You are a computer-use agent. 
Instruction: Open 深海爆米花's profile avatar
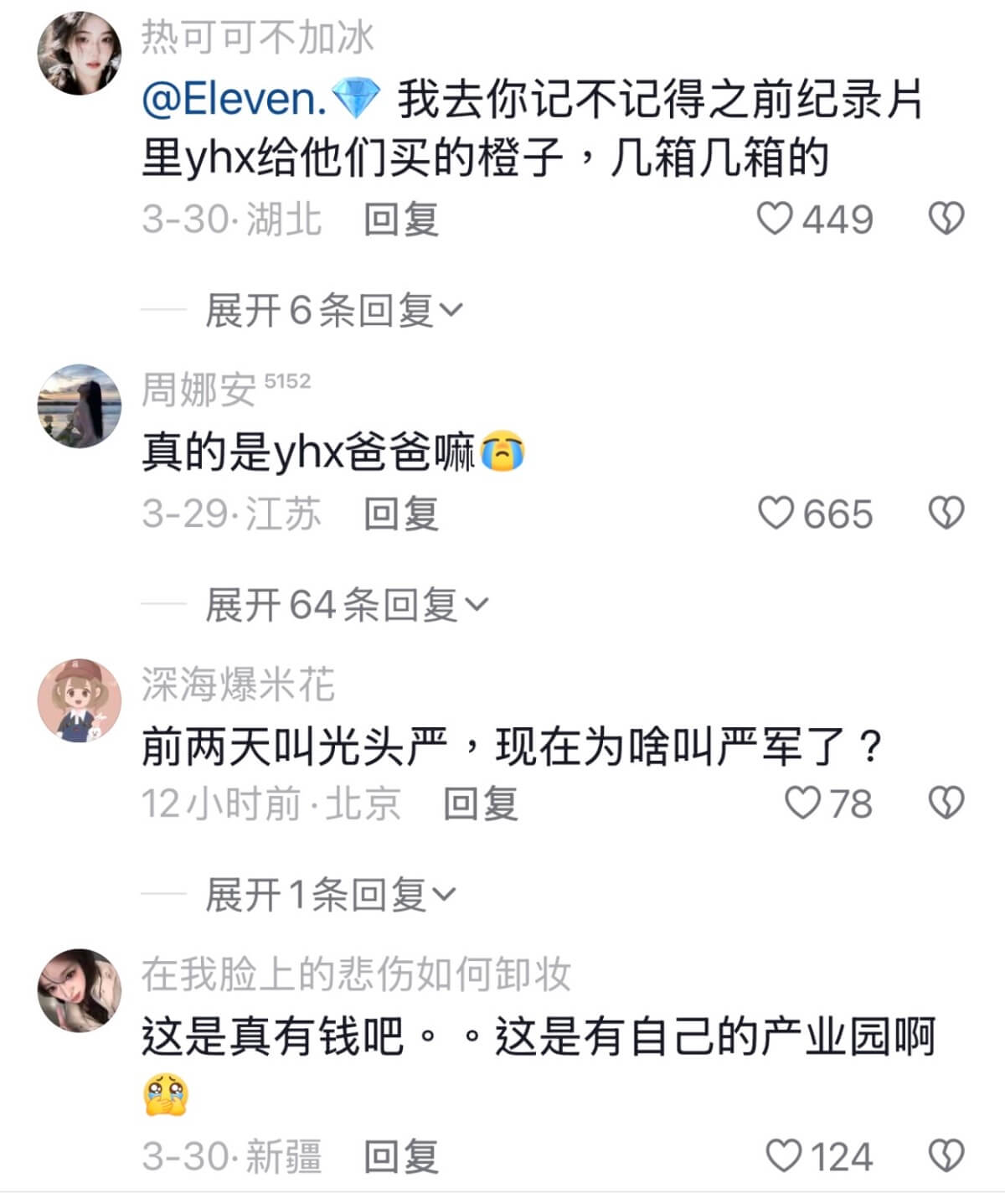80,700
